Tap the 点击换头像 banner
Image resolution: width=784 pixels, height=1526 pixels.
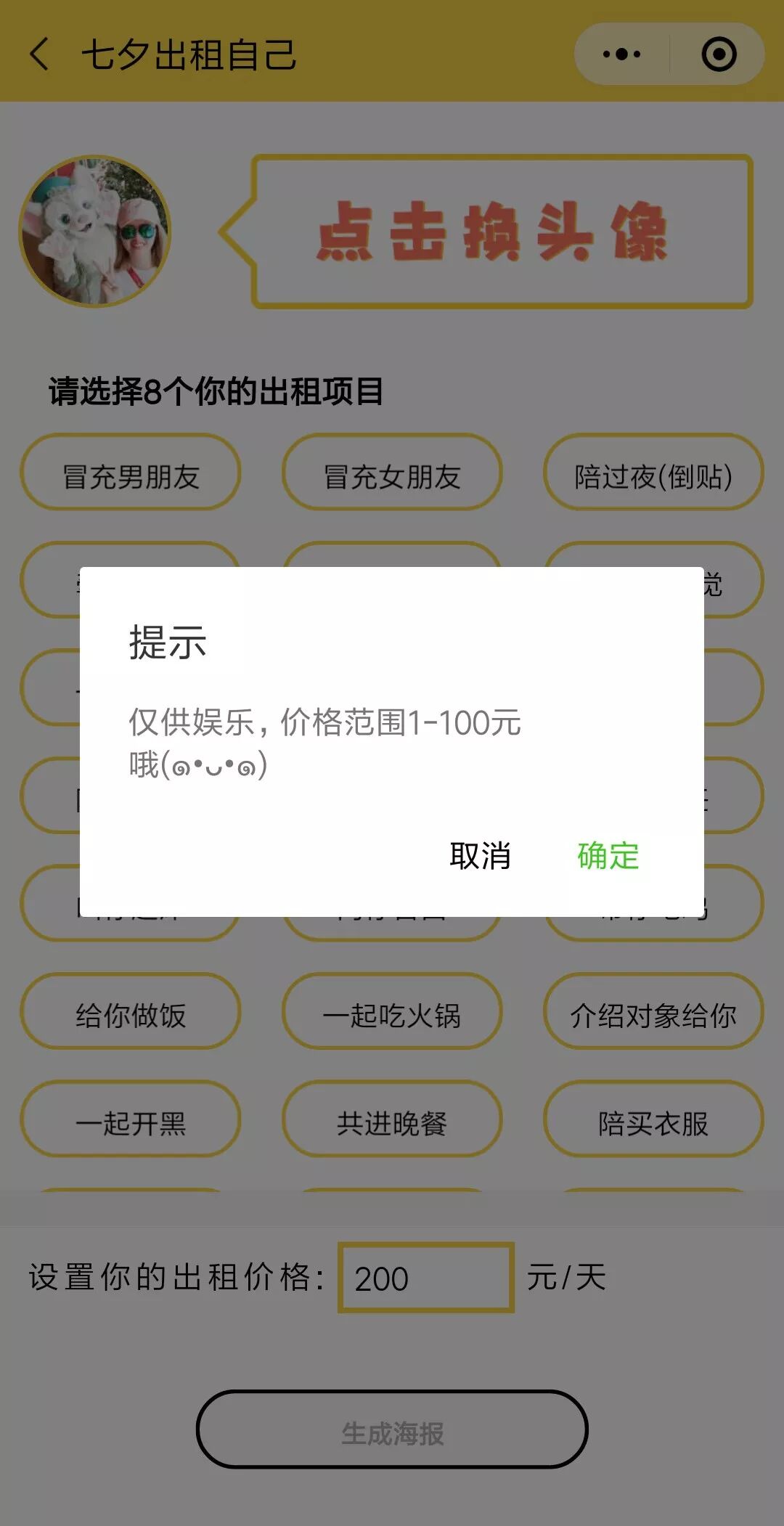(501, 232)
